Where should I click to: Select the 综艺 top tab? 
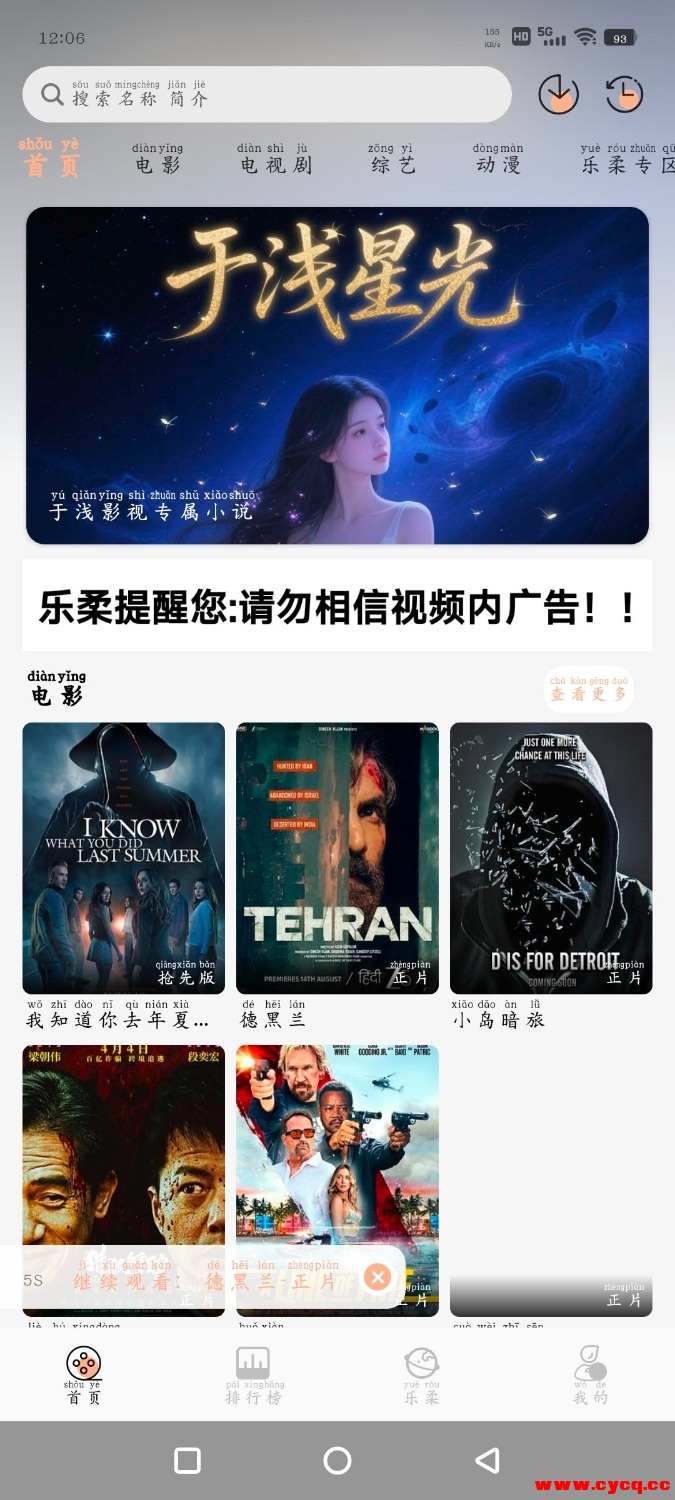tap(392, 159)
